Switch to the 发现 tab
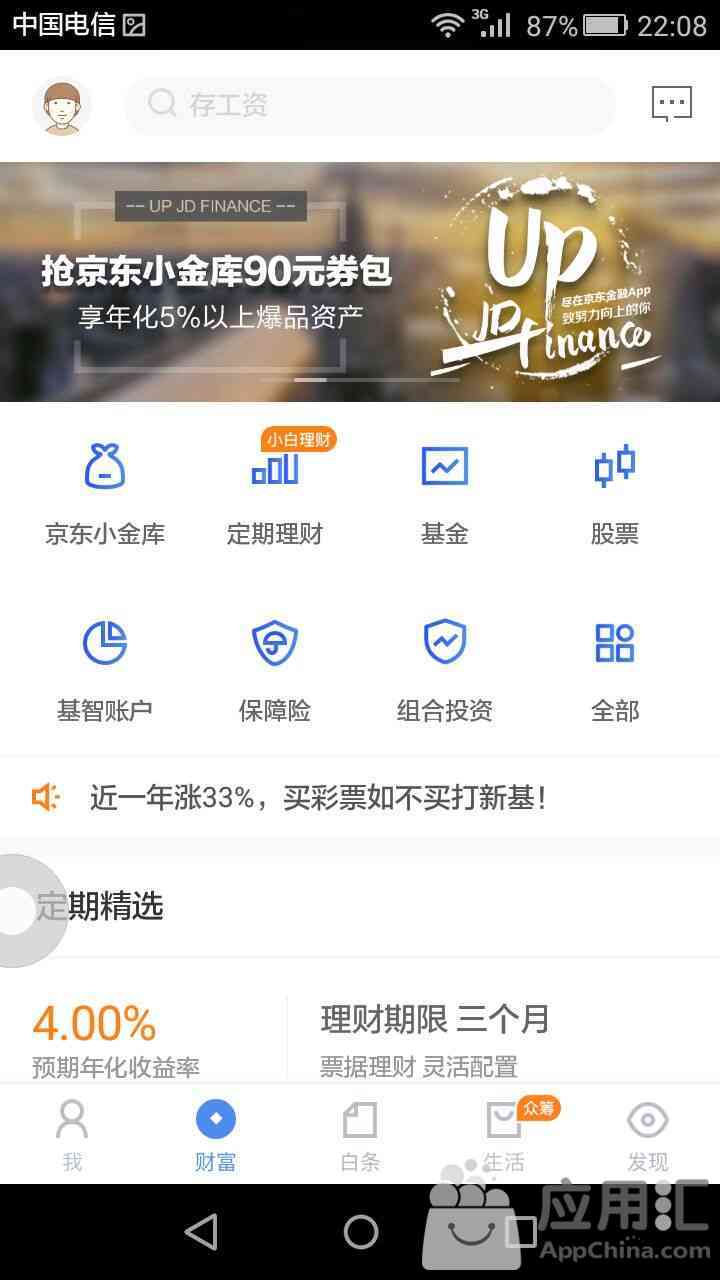Image resolution: width=720 pixels, height=1280 pixels. [648, 1135]
